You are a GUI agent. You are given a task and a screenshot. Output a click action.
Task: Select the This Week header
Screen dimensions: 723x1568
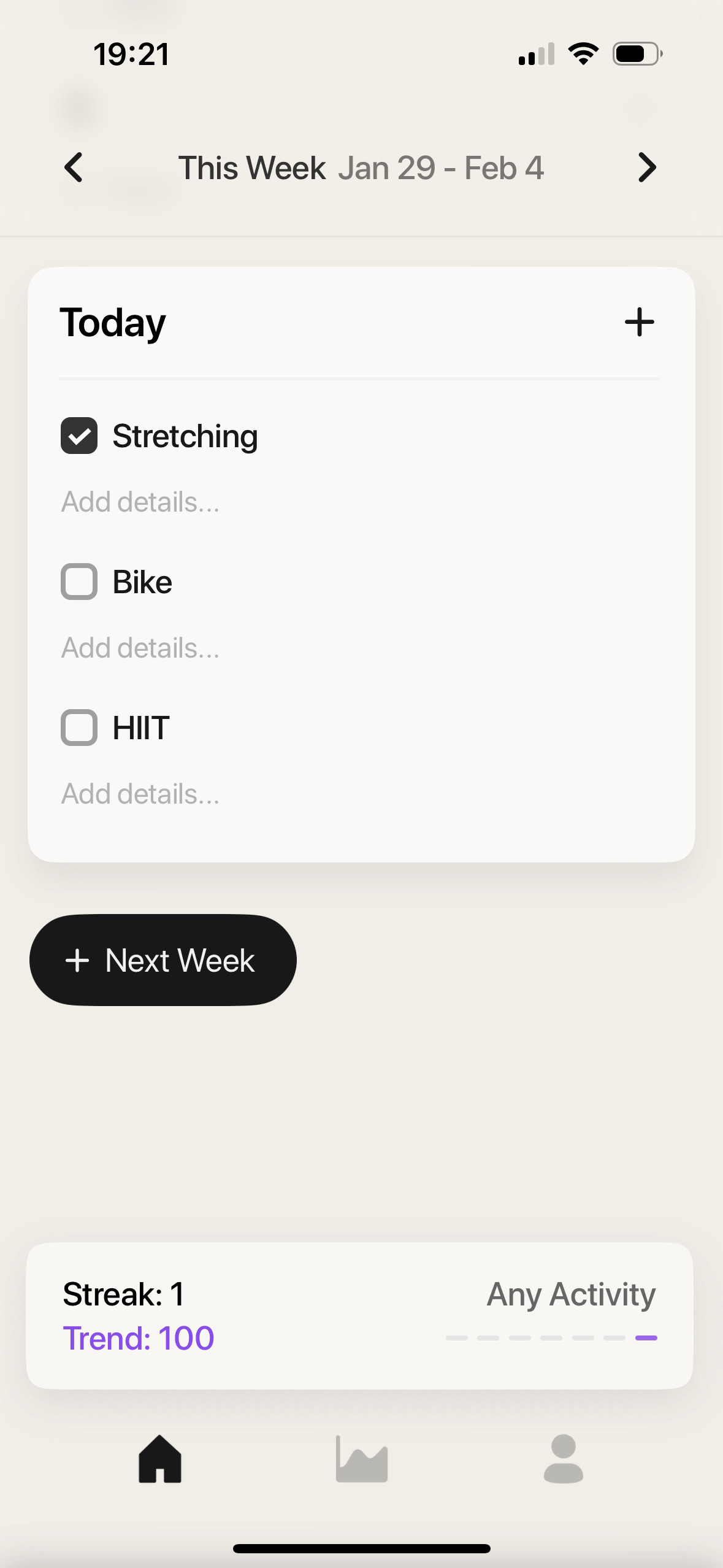pos(253,167)
